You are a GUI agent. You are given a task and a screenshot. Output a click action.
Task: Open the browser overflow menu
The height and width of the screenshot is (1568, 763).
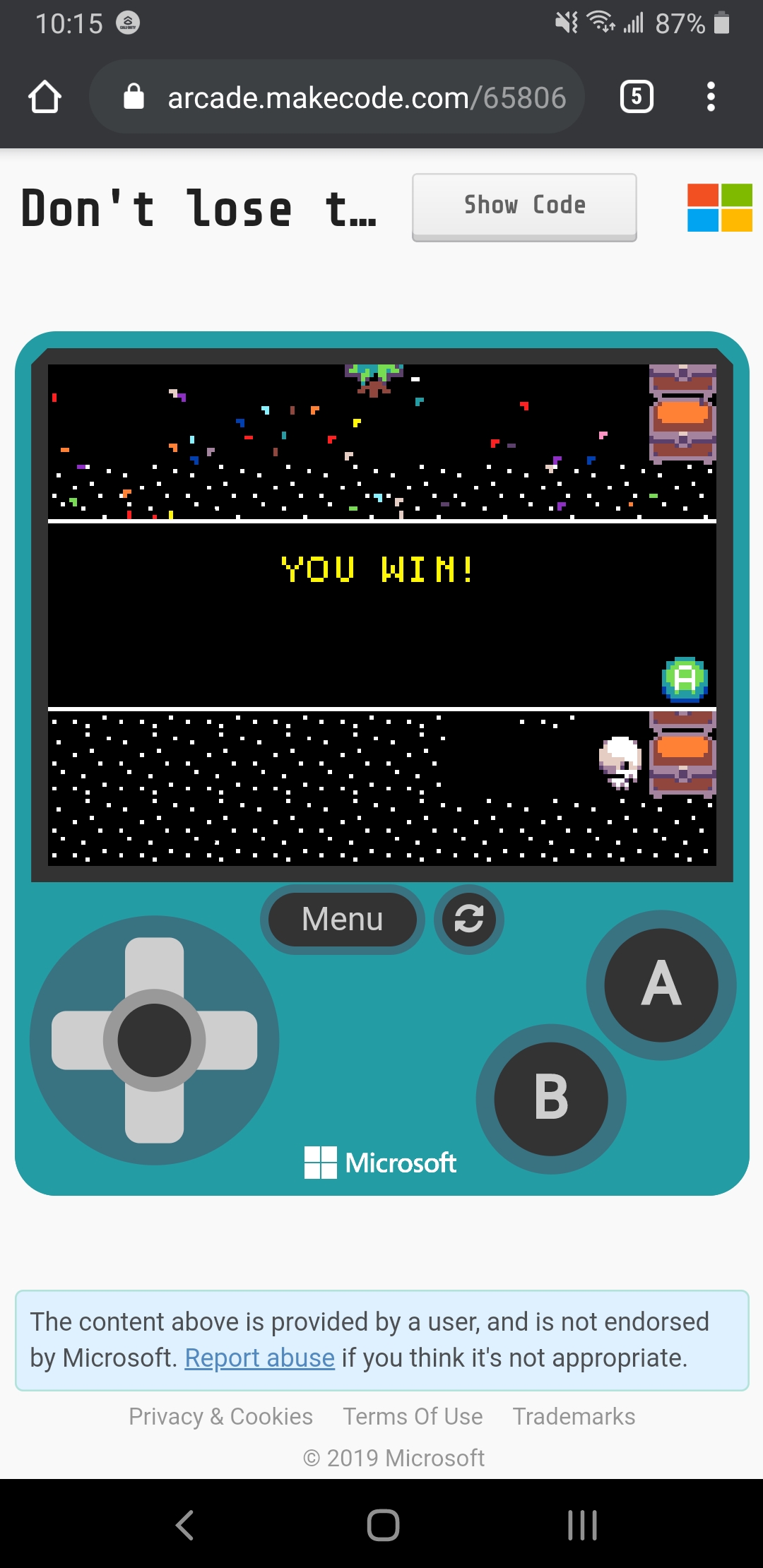tap(711, 97)
